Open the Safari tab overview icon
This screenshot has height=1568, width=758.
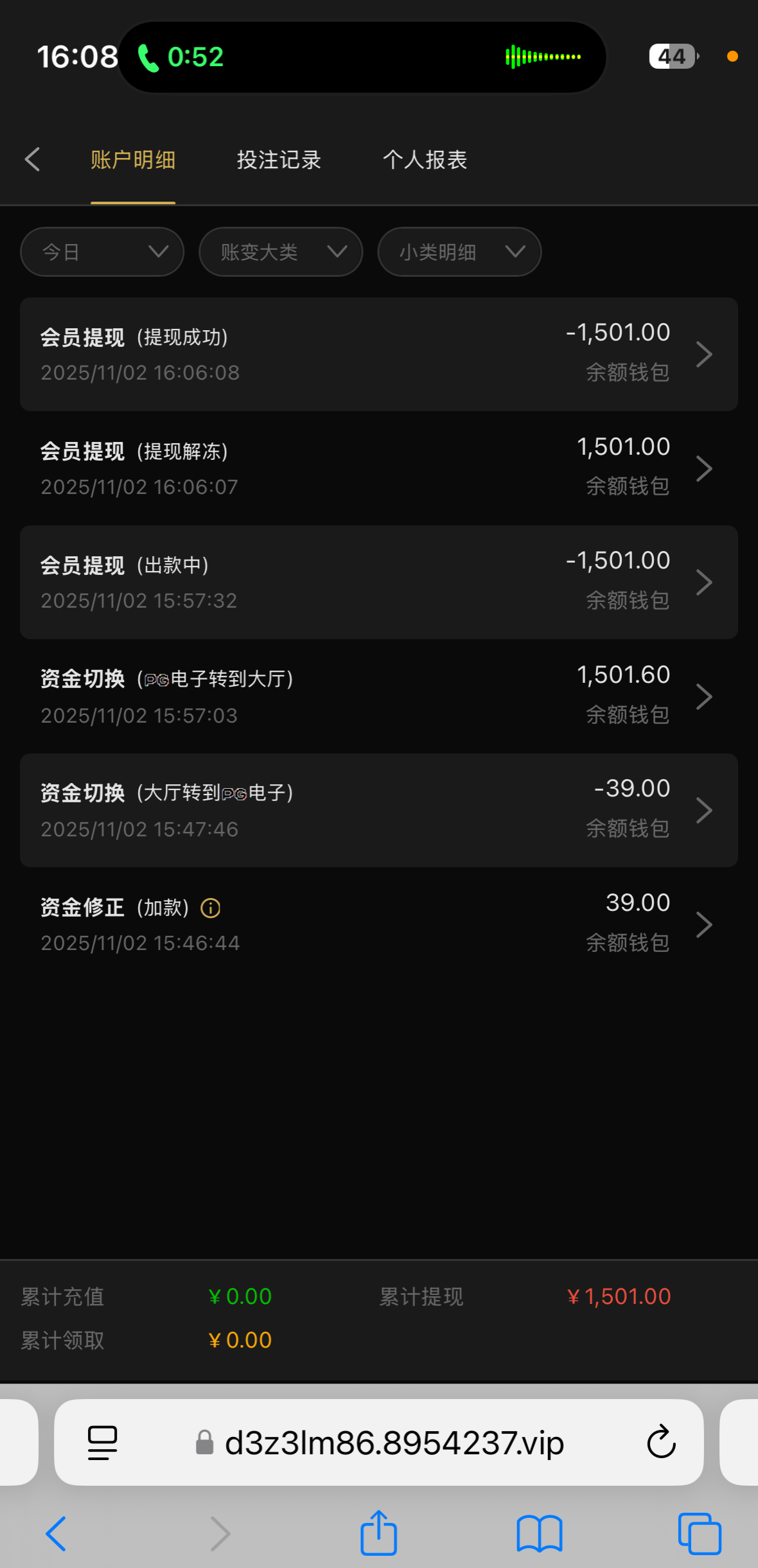click(x=700, y=1533)
